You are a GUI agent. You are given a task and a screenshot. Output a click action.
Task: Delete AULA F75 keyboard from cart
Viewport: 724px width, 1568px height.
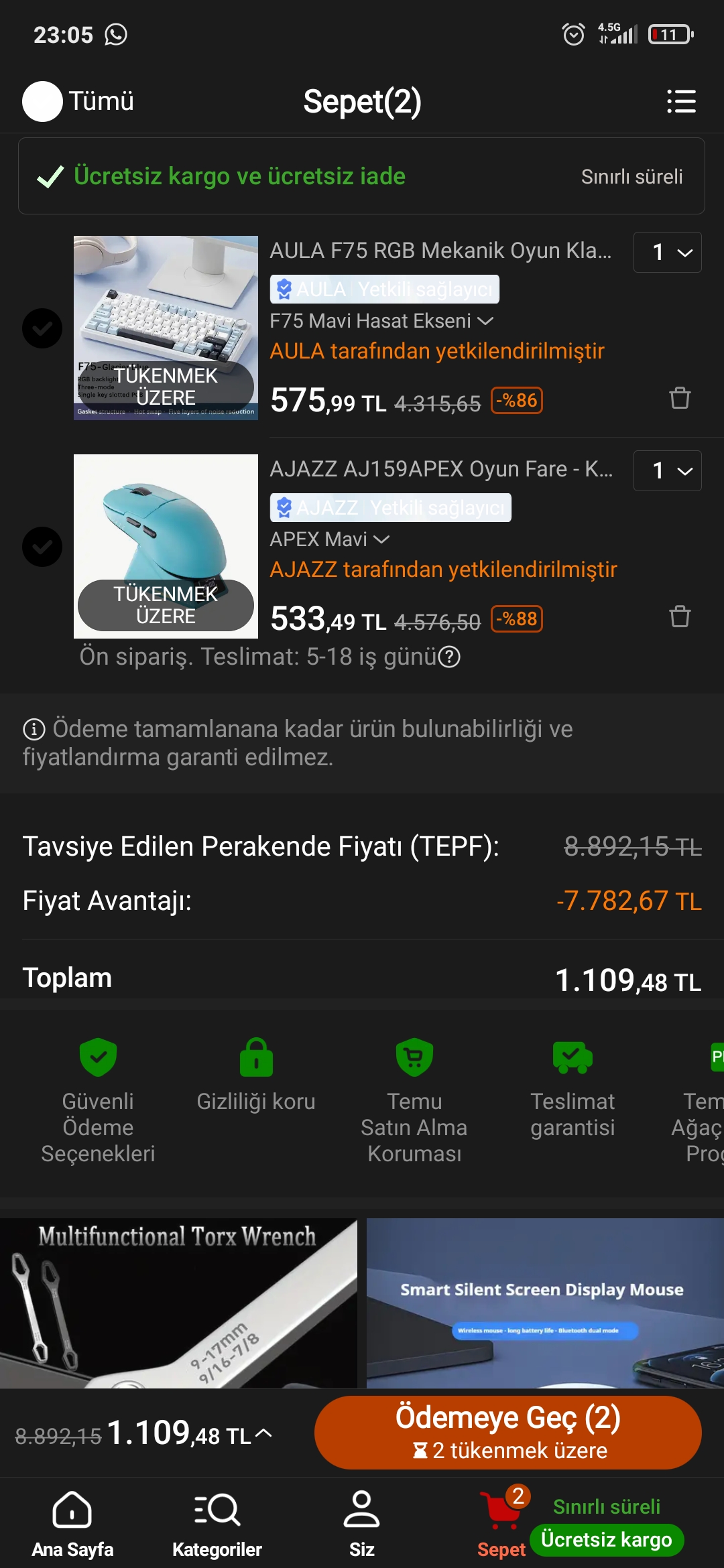(680, 398)
